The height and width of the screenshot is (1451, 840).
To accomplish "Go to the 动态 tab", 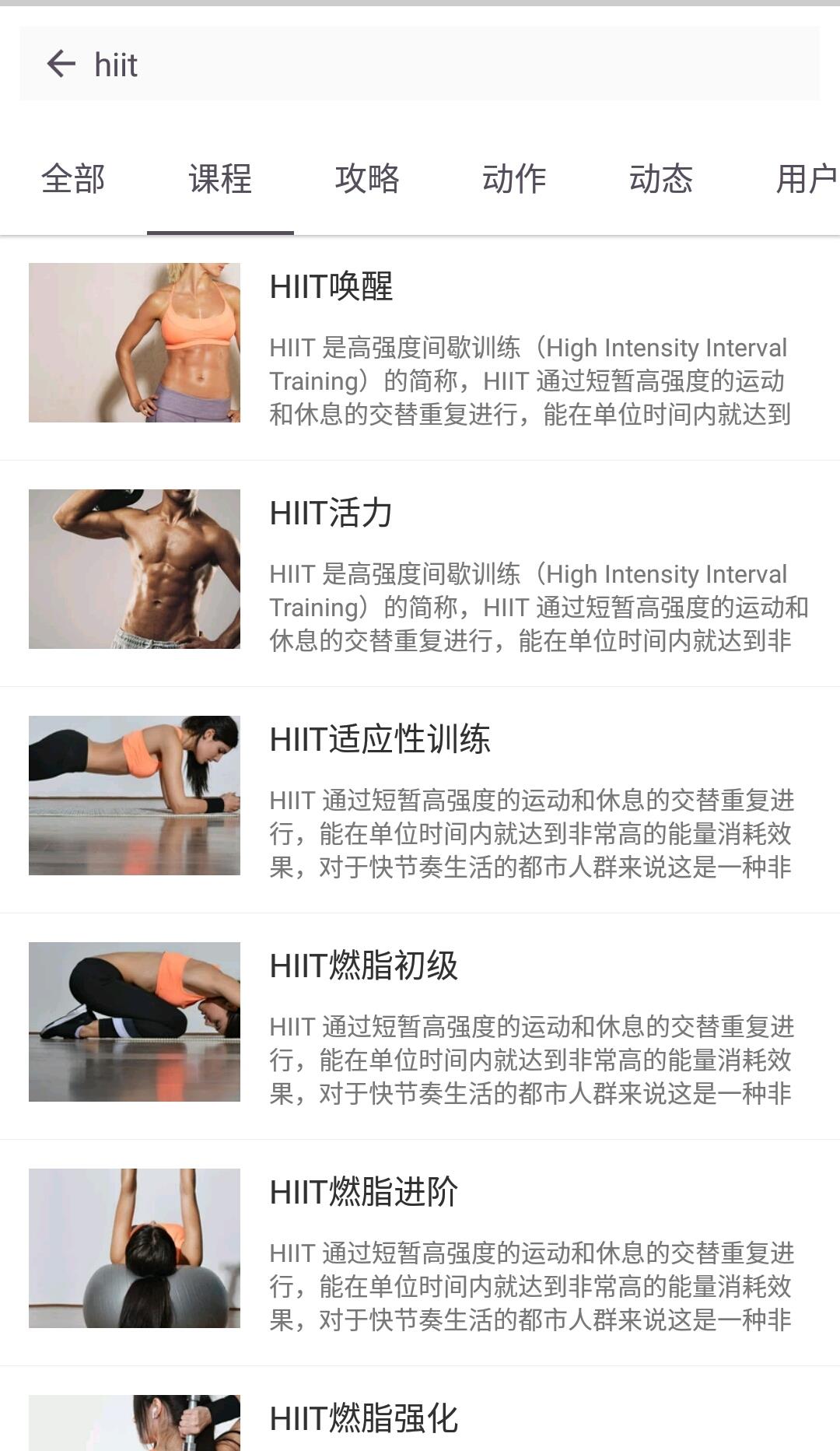I will pyautogui.click(x=661, y=179).
